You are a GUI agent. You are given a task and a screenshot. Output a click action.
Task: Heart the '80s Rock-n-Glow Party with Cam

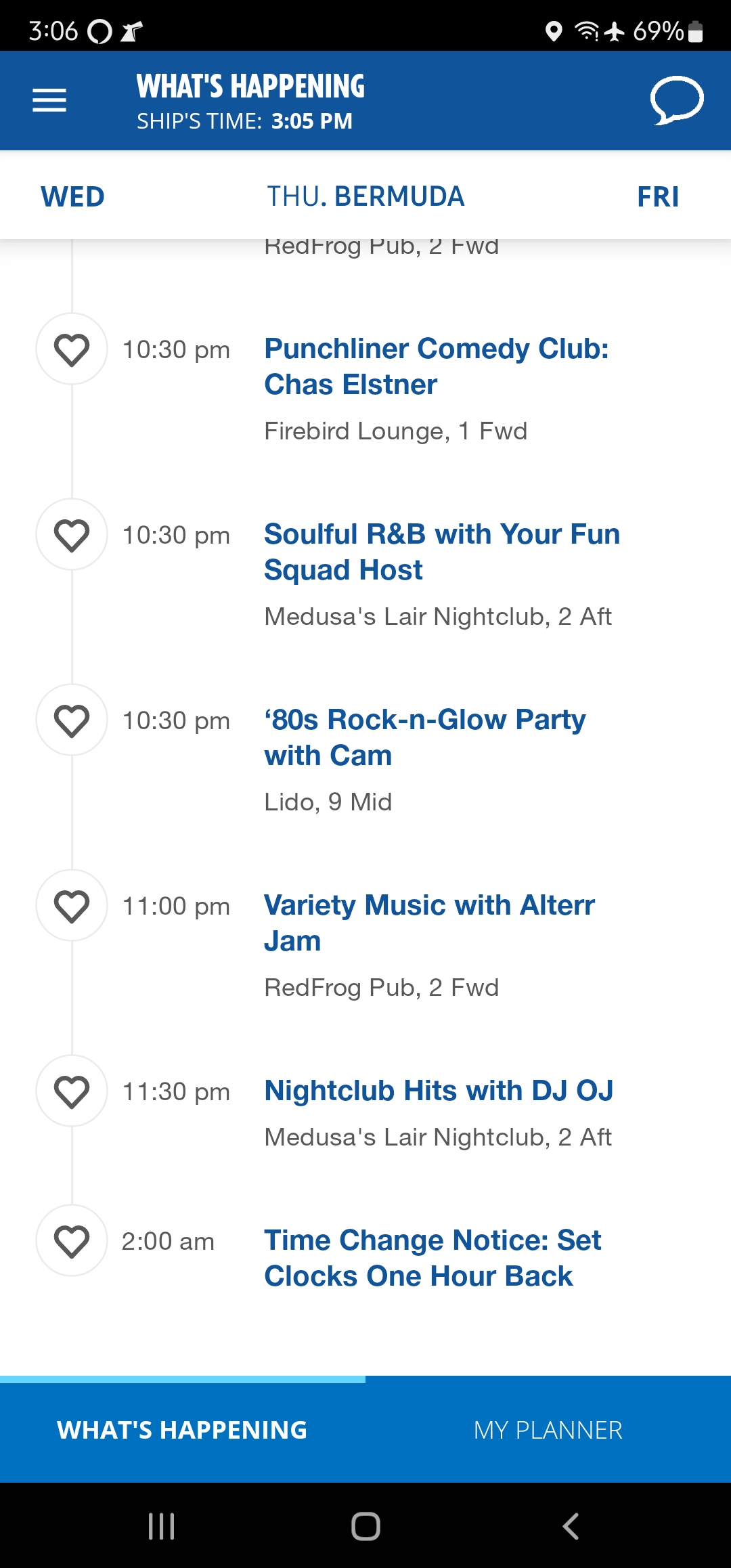click(72, 720)
